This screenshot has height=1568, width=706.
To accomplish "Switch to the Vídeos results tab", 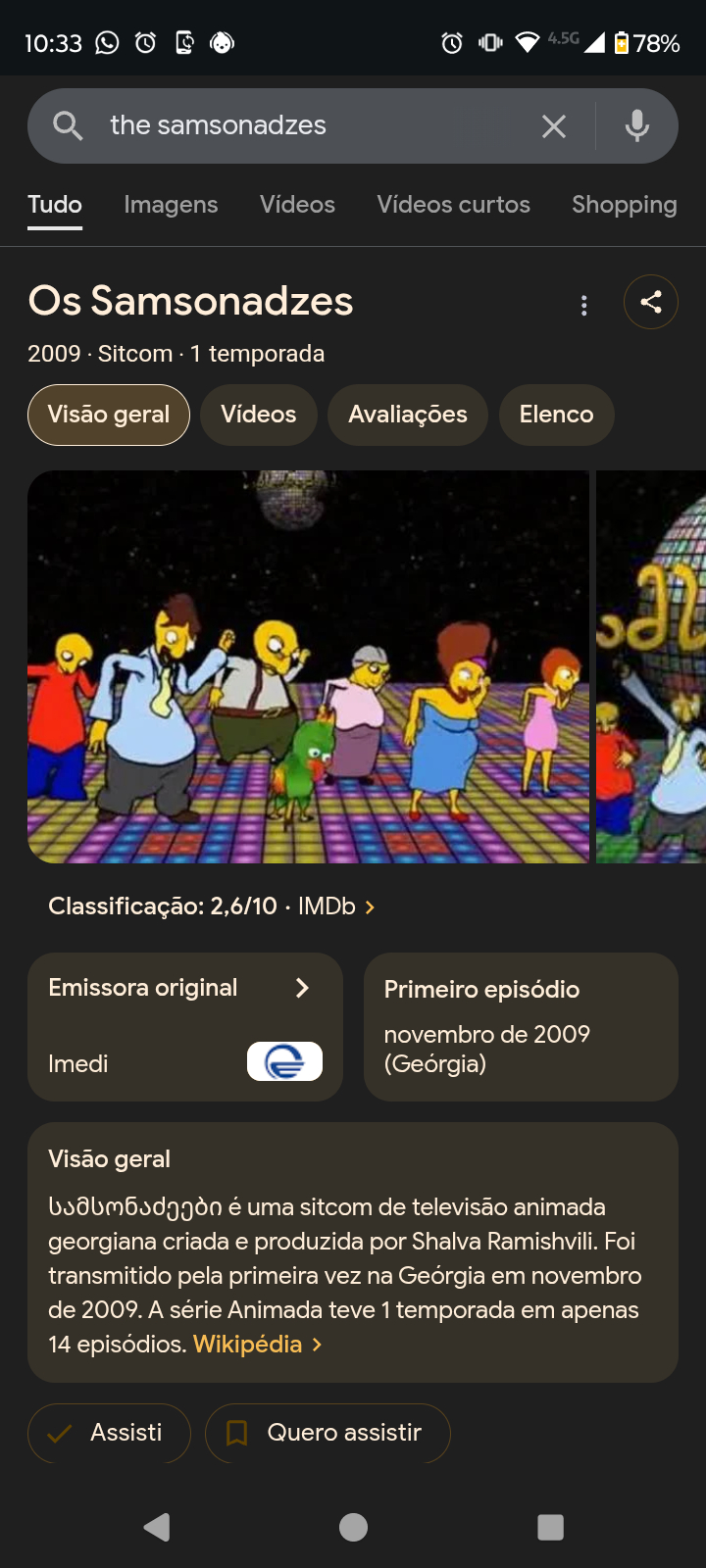I will tap(297, 205).
